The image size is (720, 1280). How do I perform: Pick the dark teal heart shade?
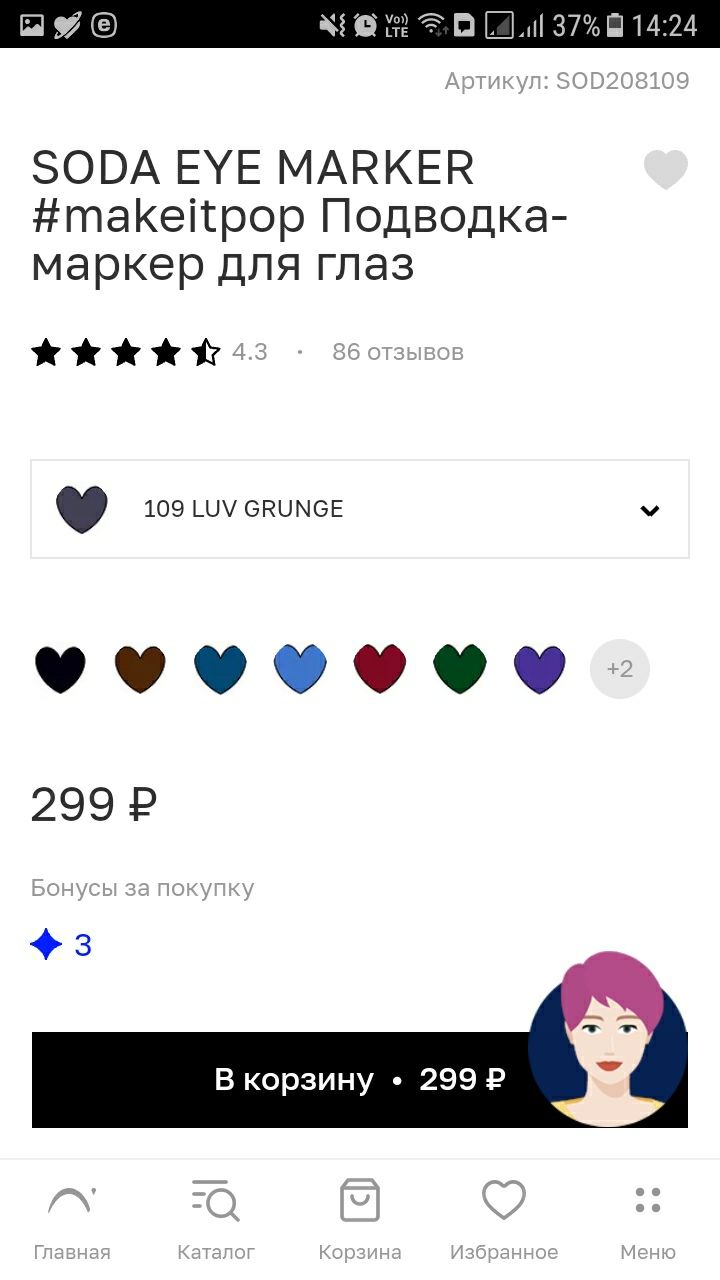pos(220,669)
